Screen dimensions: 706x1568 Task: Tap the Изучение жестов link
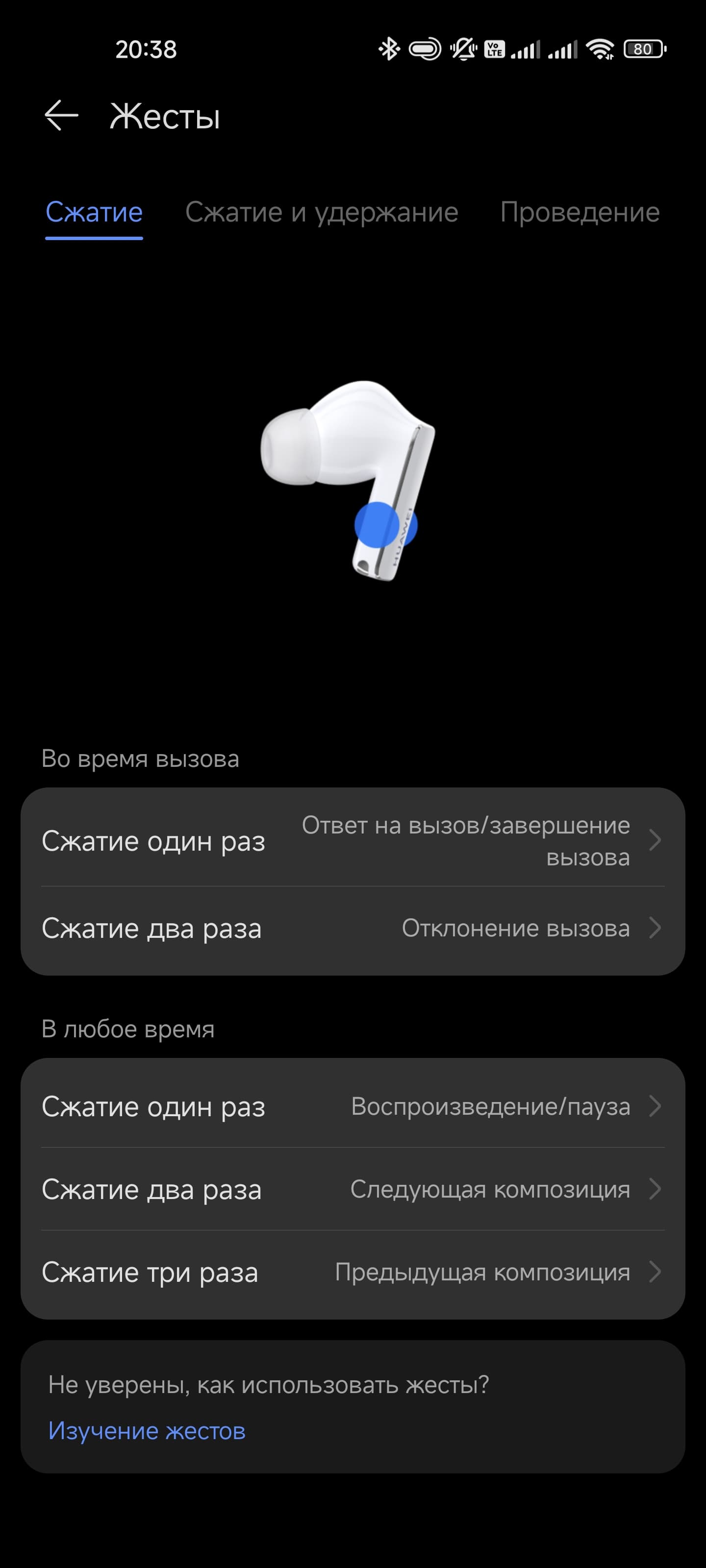(x=147, y=1430)
